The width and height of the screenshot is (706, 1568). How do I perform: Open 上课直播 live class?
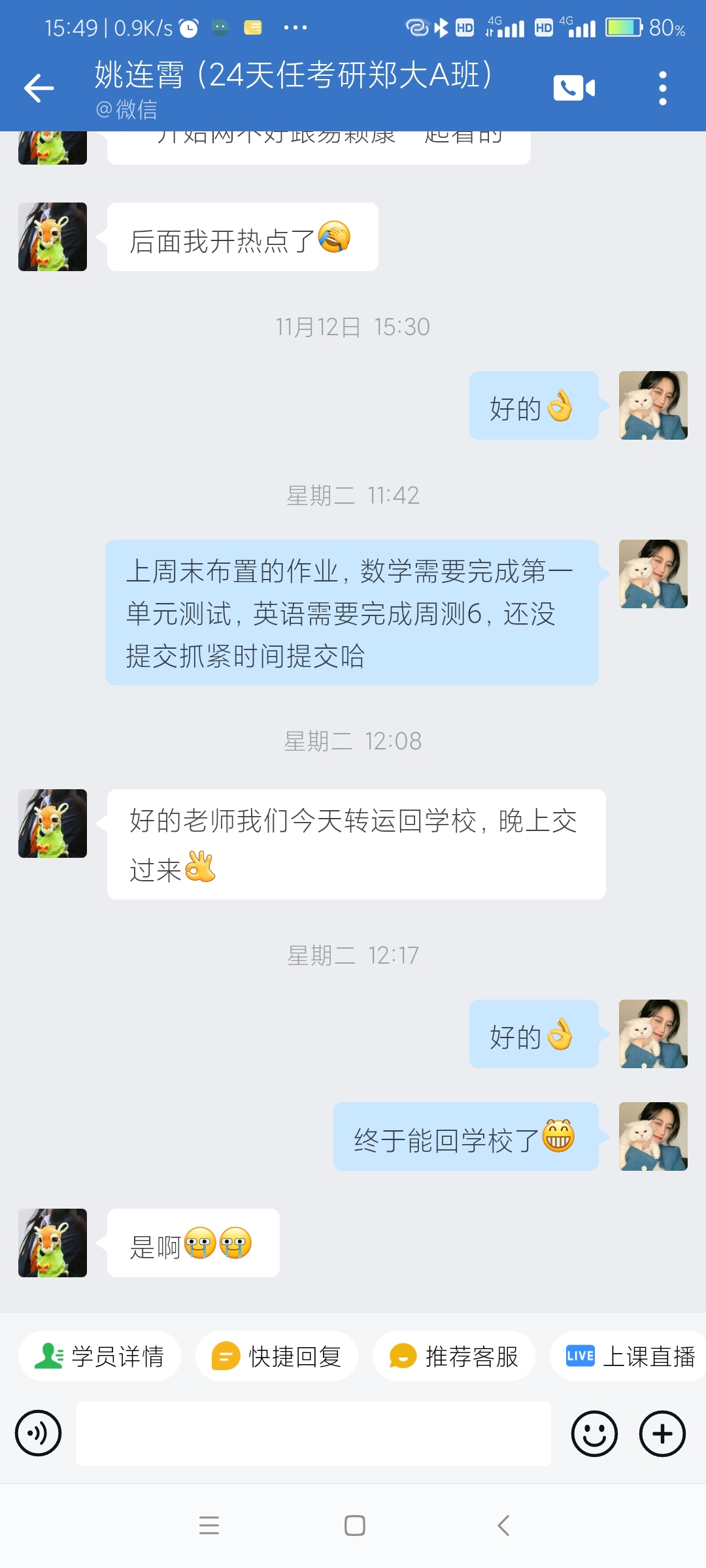pos(629,1356)
